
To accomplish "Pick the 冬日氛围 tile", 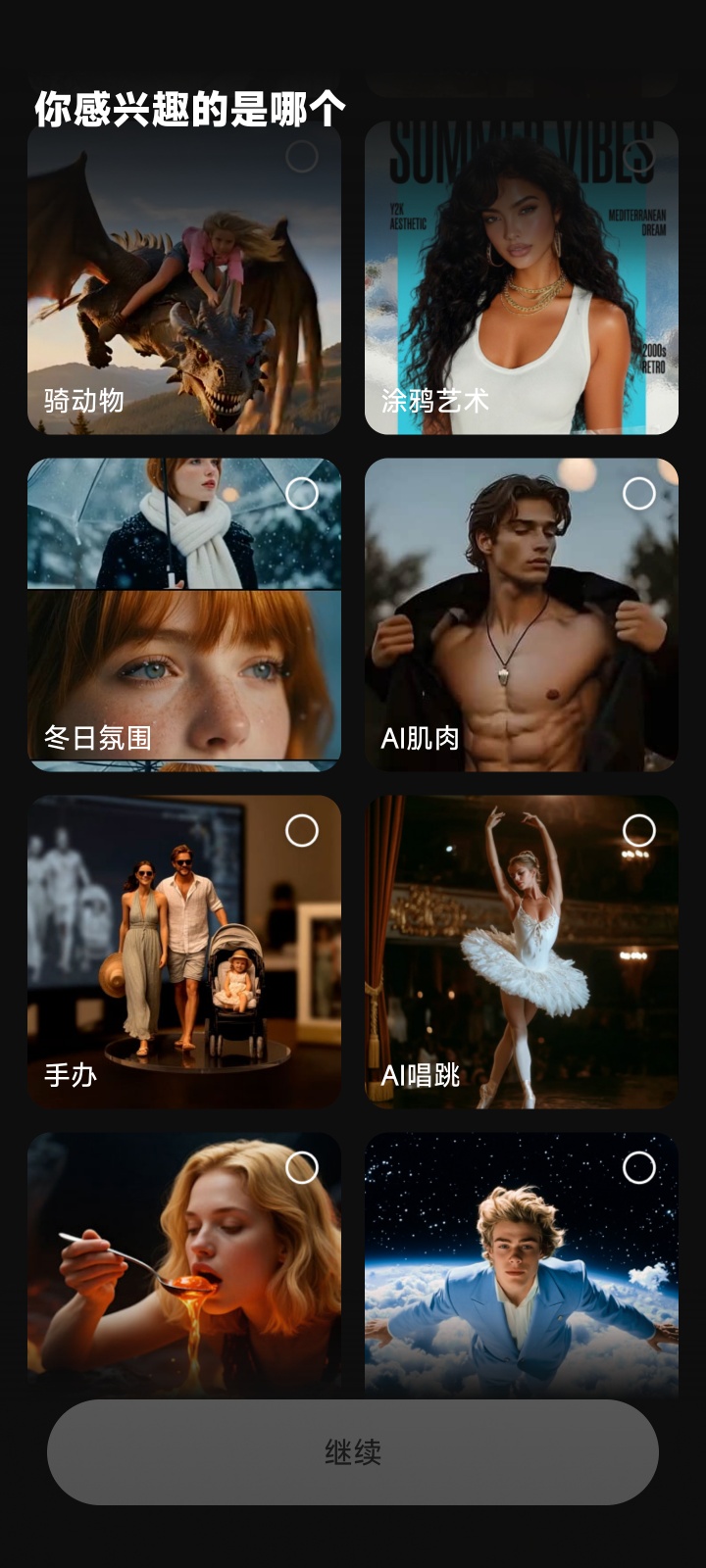I will (x=184, y=614).
